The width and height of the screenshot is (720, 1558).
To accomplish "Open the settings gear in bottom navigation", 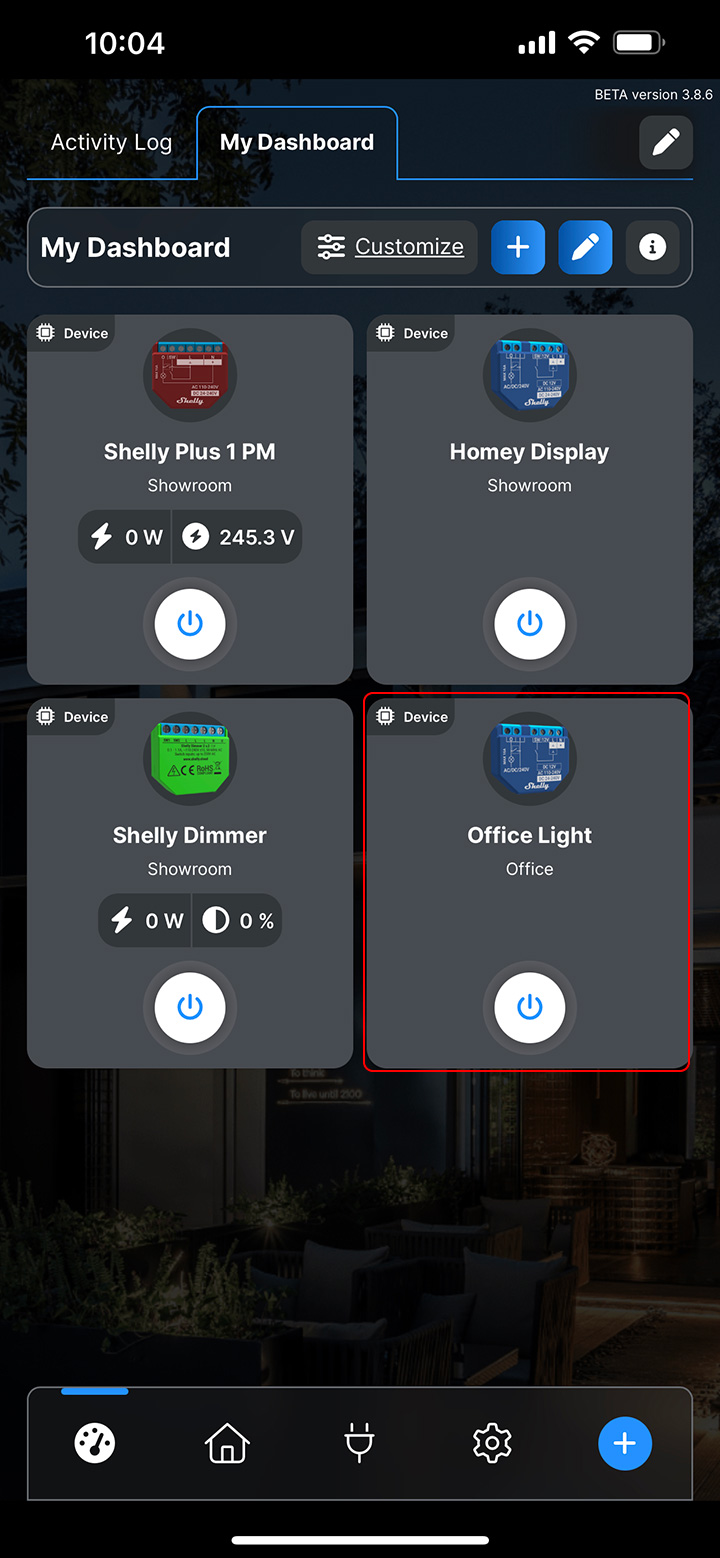I will 491,1443.
